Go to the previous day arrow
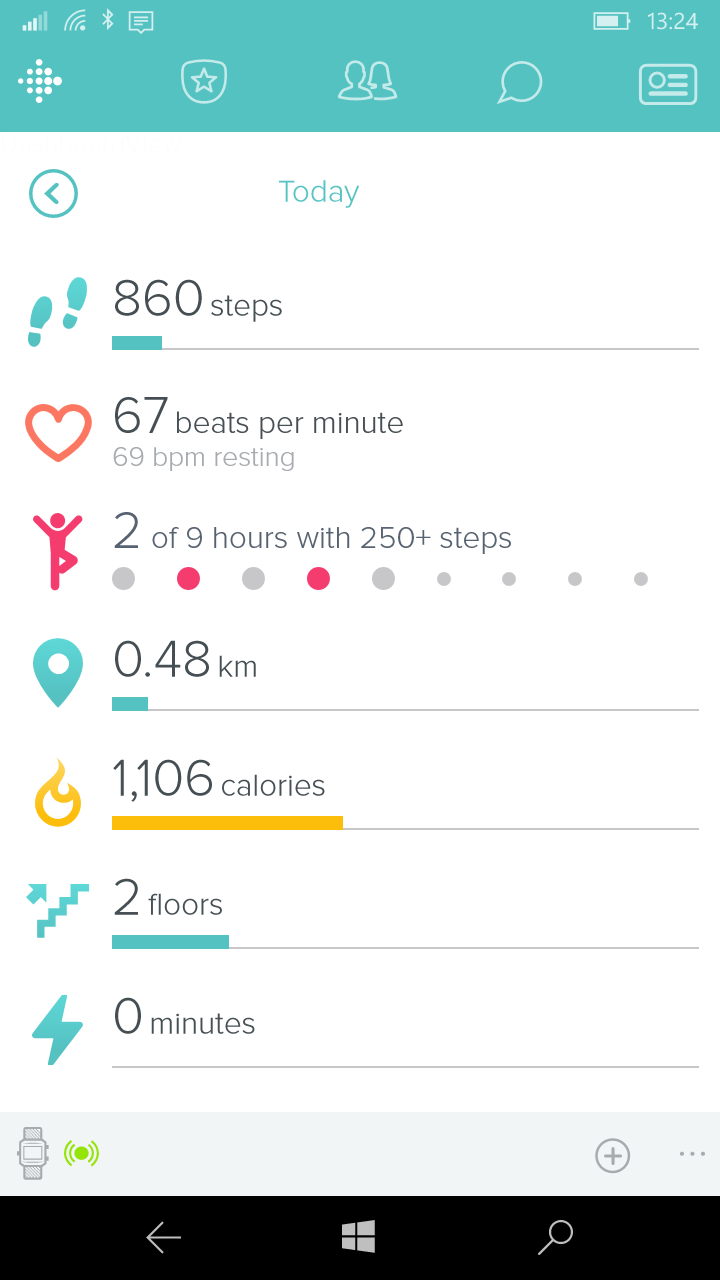Viewport: 720px width, 1280px height. coord(53,193)
